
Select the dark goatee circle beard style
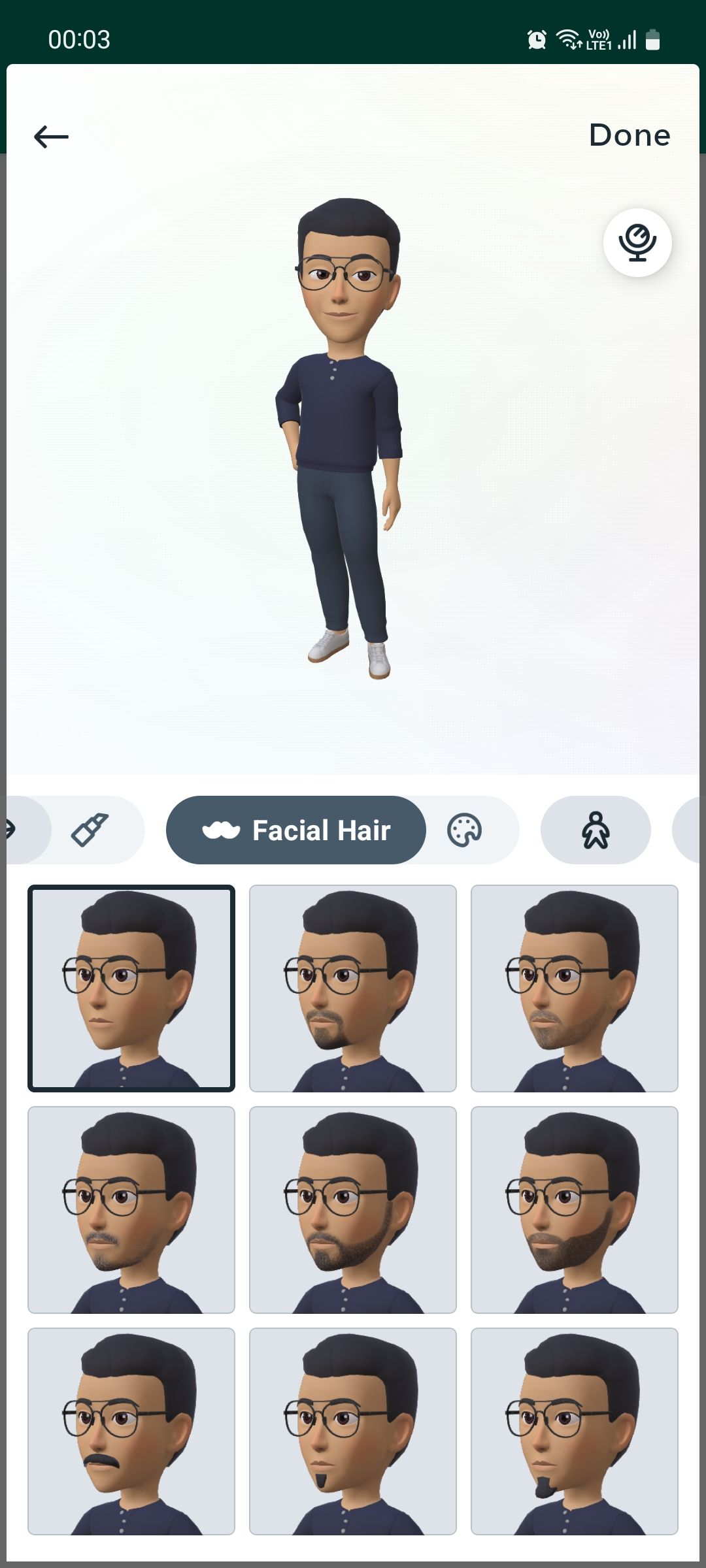click(x=353, y=988)
